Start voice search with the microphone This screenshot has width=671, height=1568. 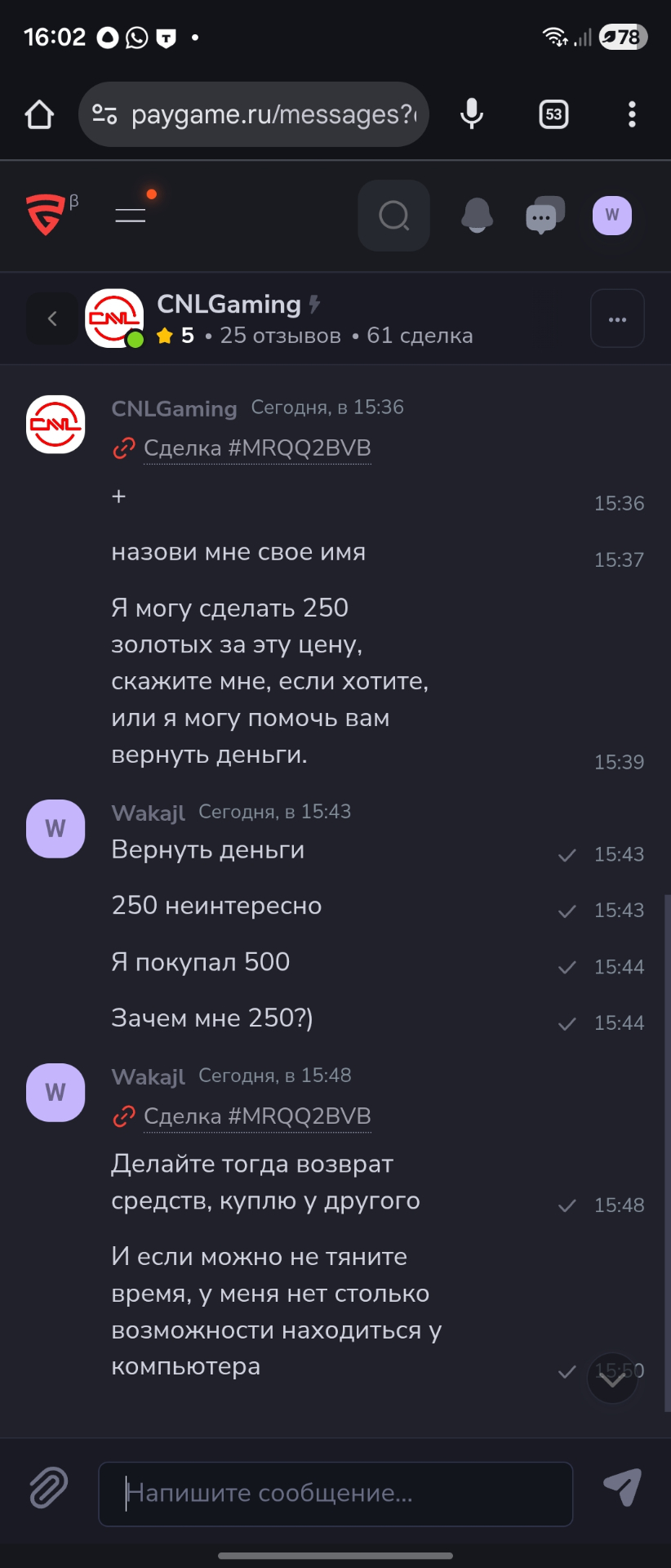[x=472, y=114]
